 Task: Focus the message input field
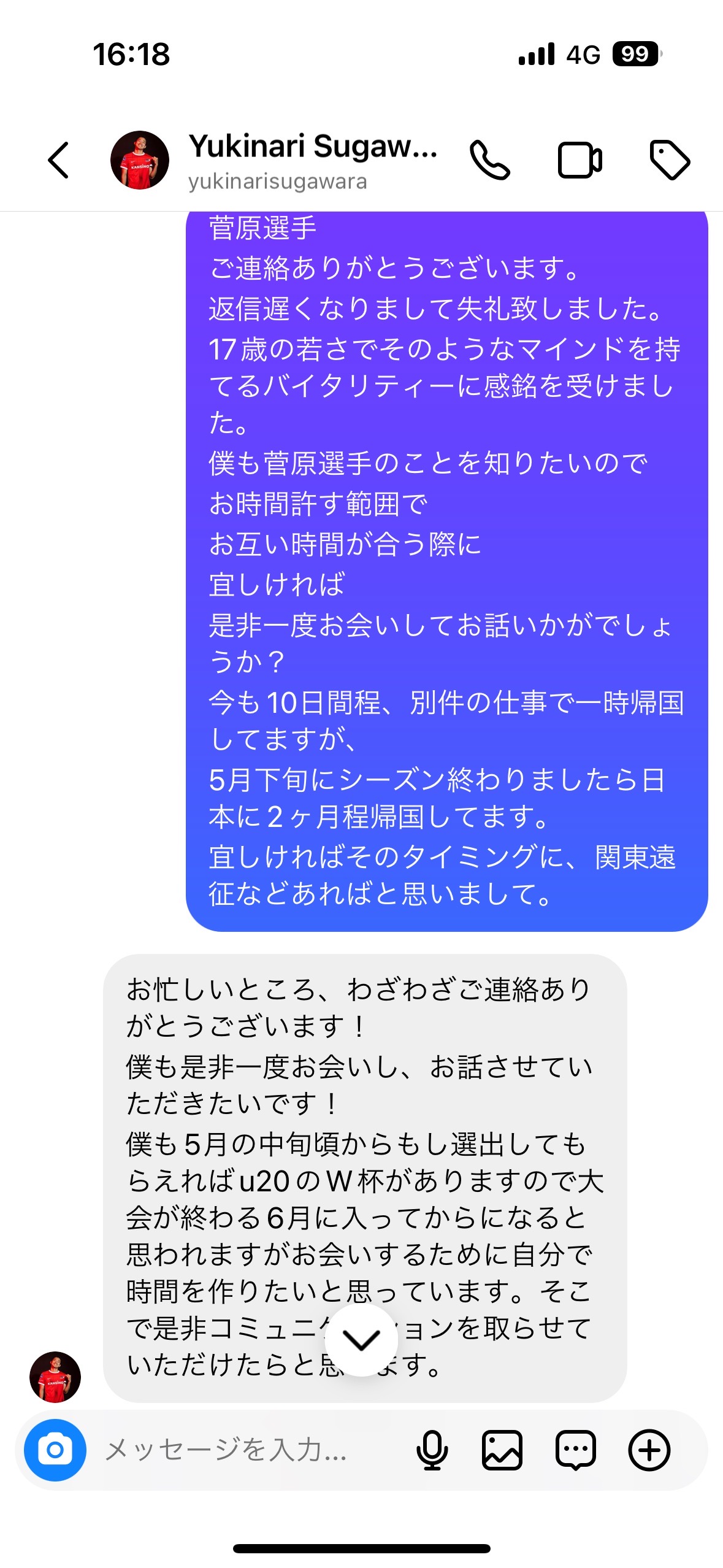click(x=245, y=1450)
